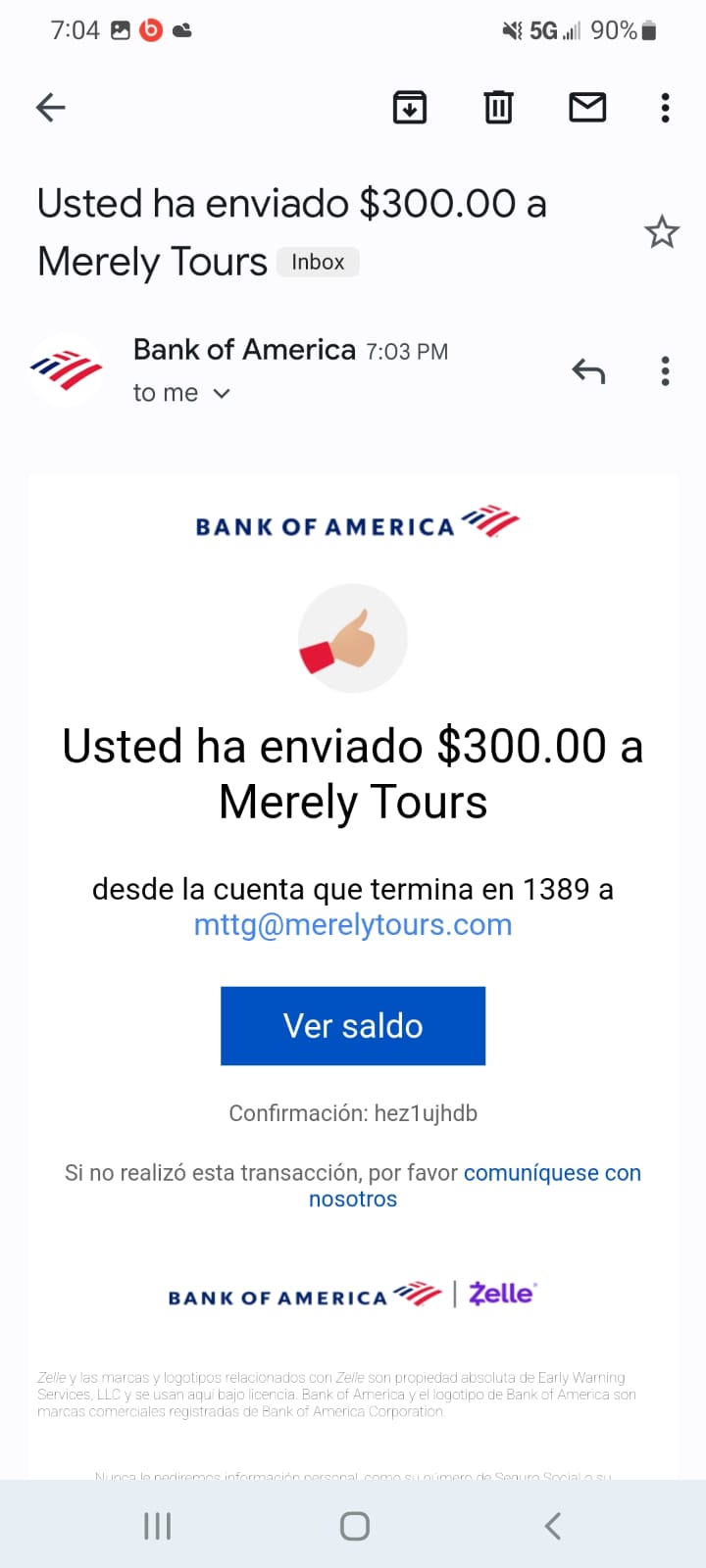Open the mttg@merelytours.com email link

[x=353, y=924]
